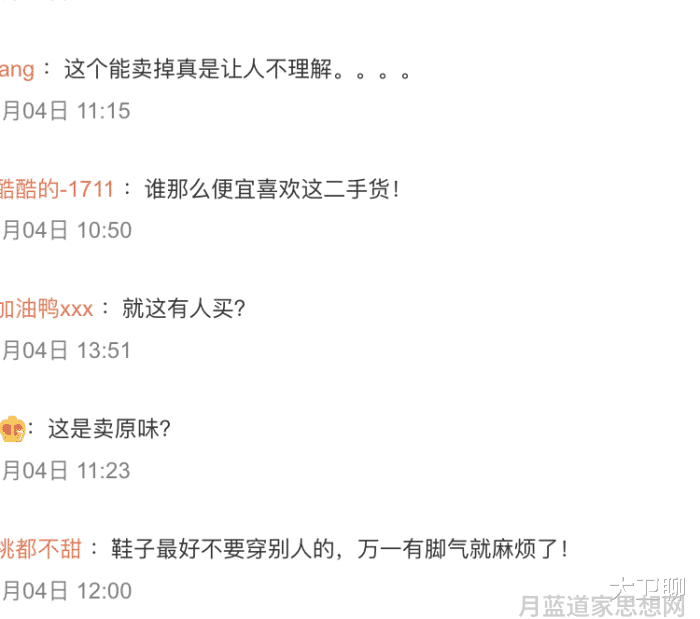This screenshot has width=700, height=619.
Task: Open the profile of 酷酷的-1711
Action: click(57, 189)
